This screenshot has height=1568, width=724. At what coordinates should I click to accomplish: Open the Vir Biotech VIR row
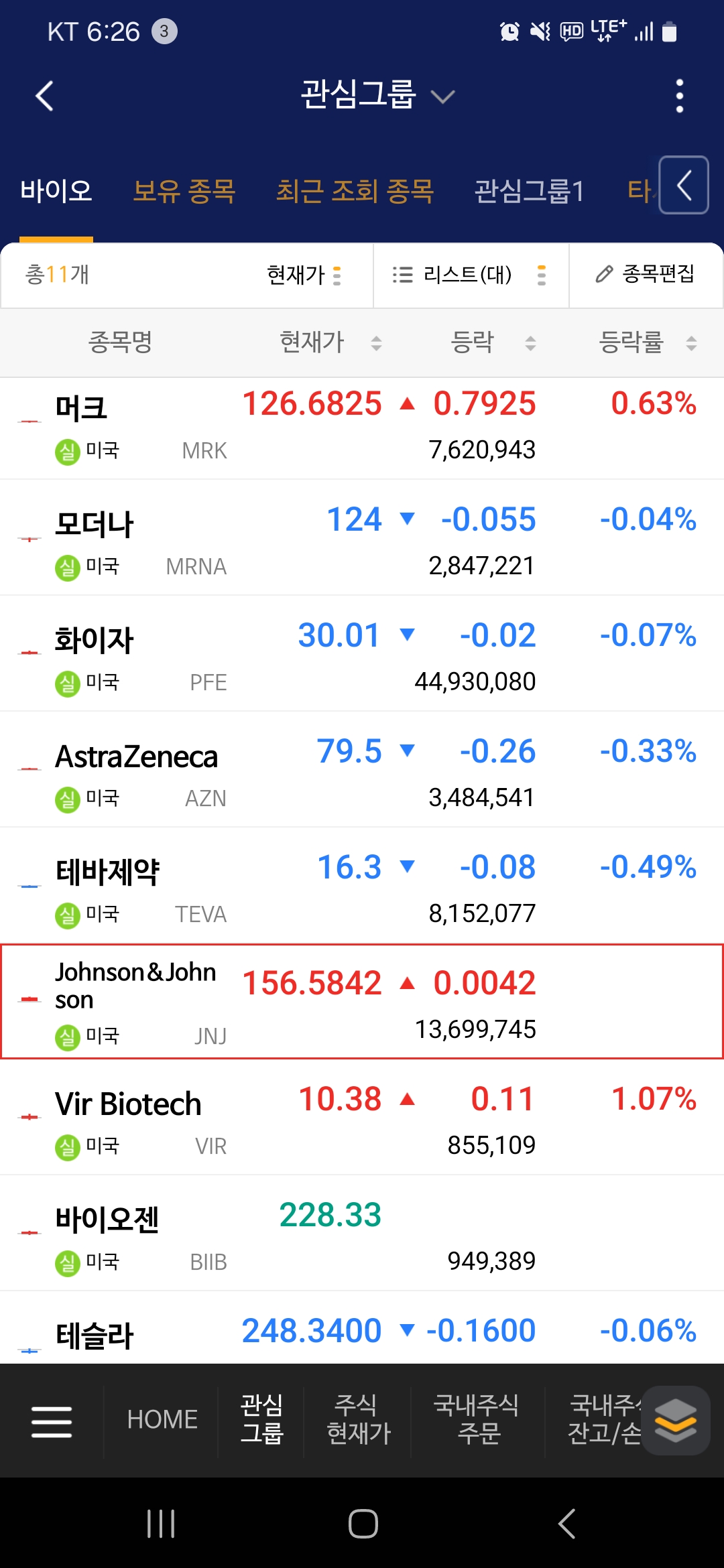click(x=362, y=1117)
